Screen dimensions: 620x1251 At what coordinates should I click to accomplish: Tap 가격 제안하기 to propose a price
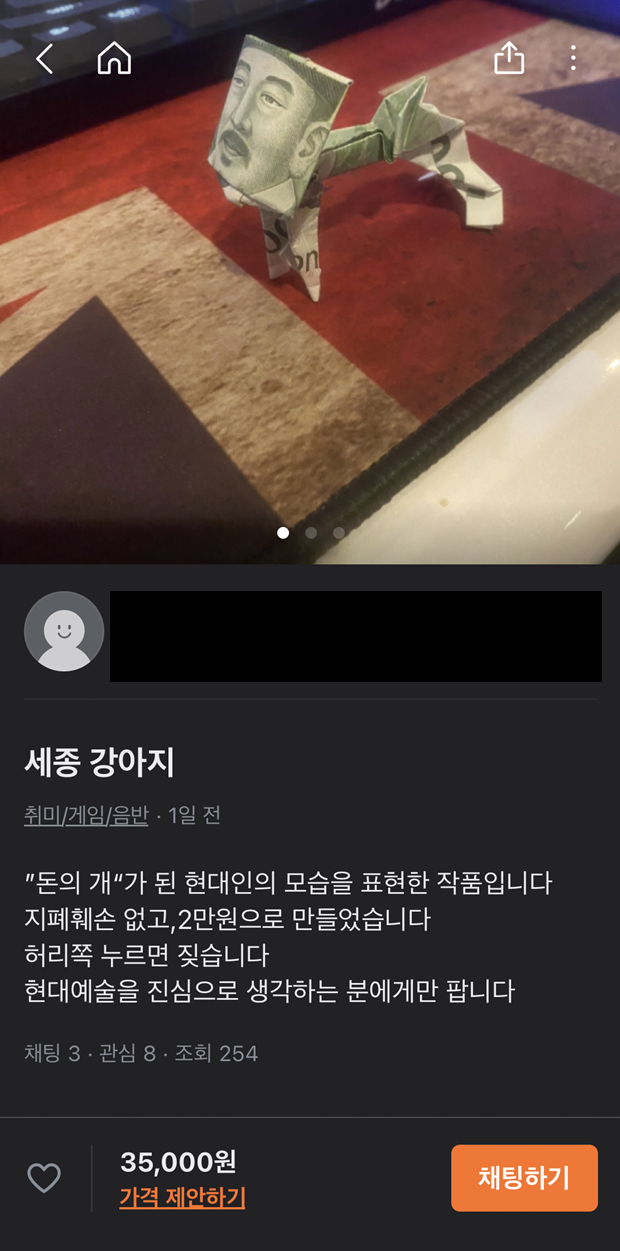point(182,1197)
